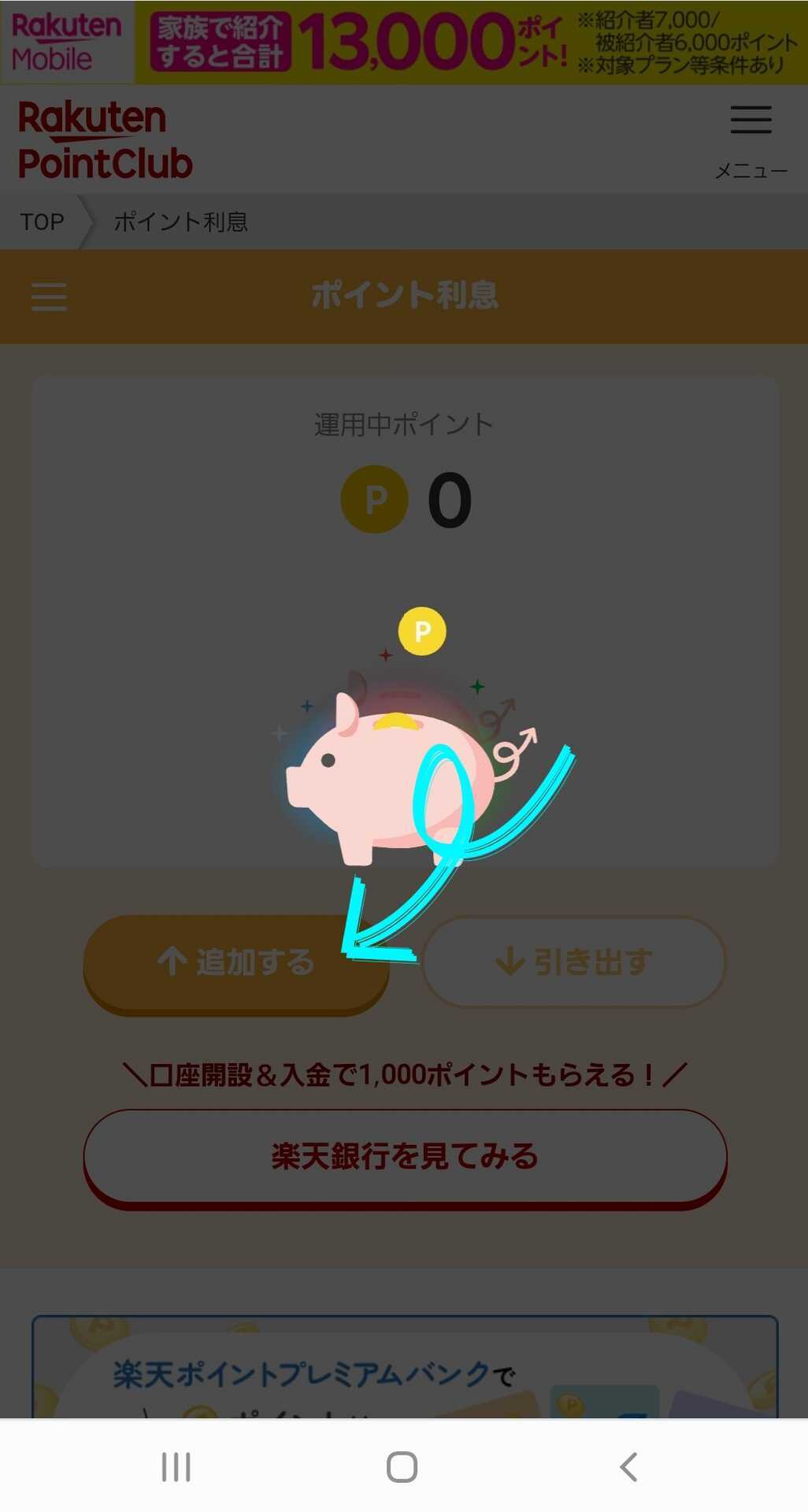Open 楽天銀行を見てみる
The width and height of the screenshot is (808, 1512).
[x=405, y=1156]
